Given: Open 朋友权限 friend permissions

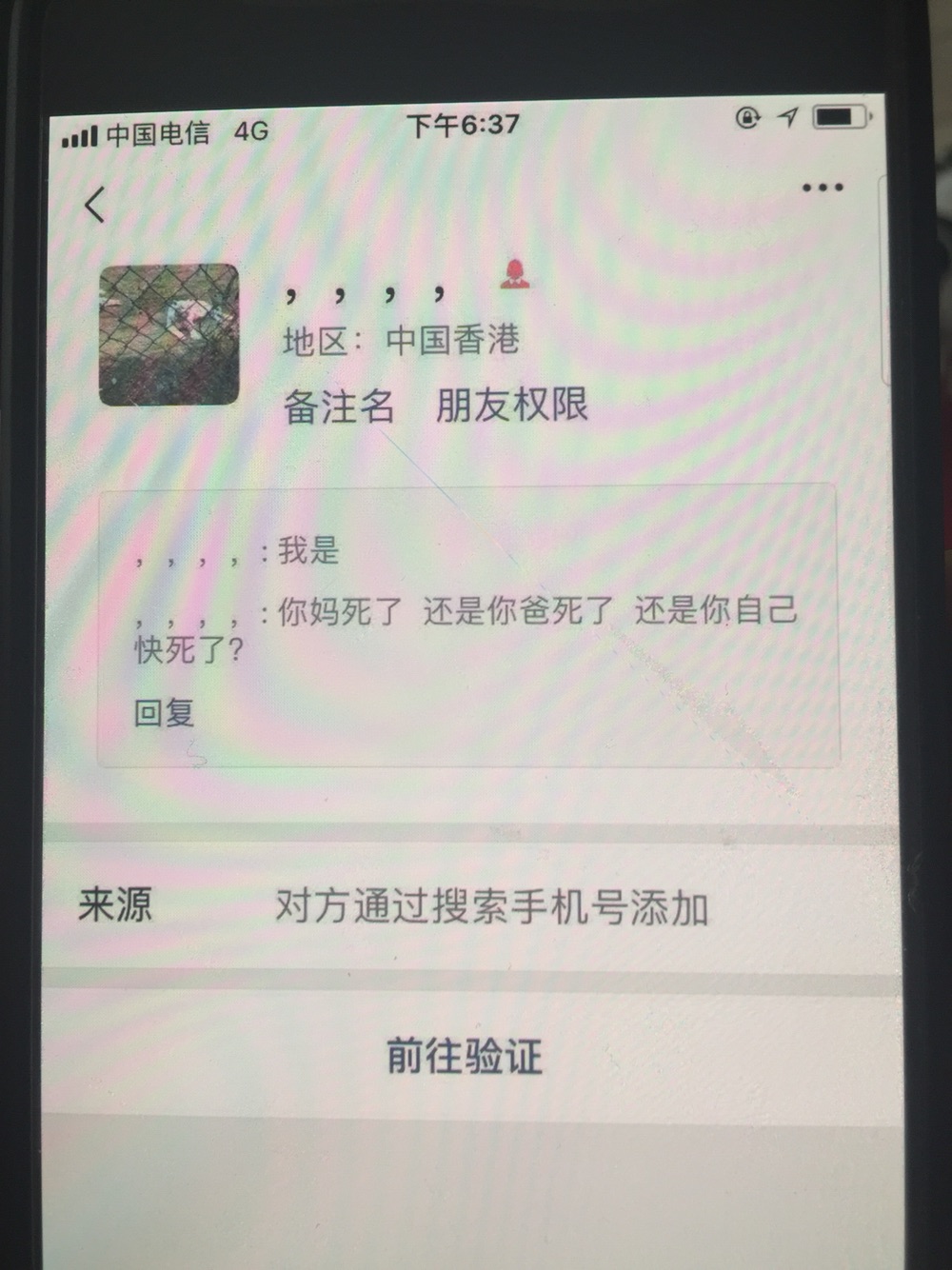Looking at the screenshot, I should pos(512,406).
